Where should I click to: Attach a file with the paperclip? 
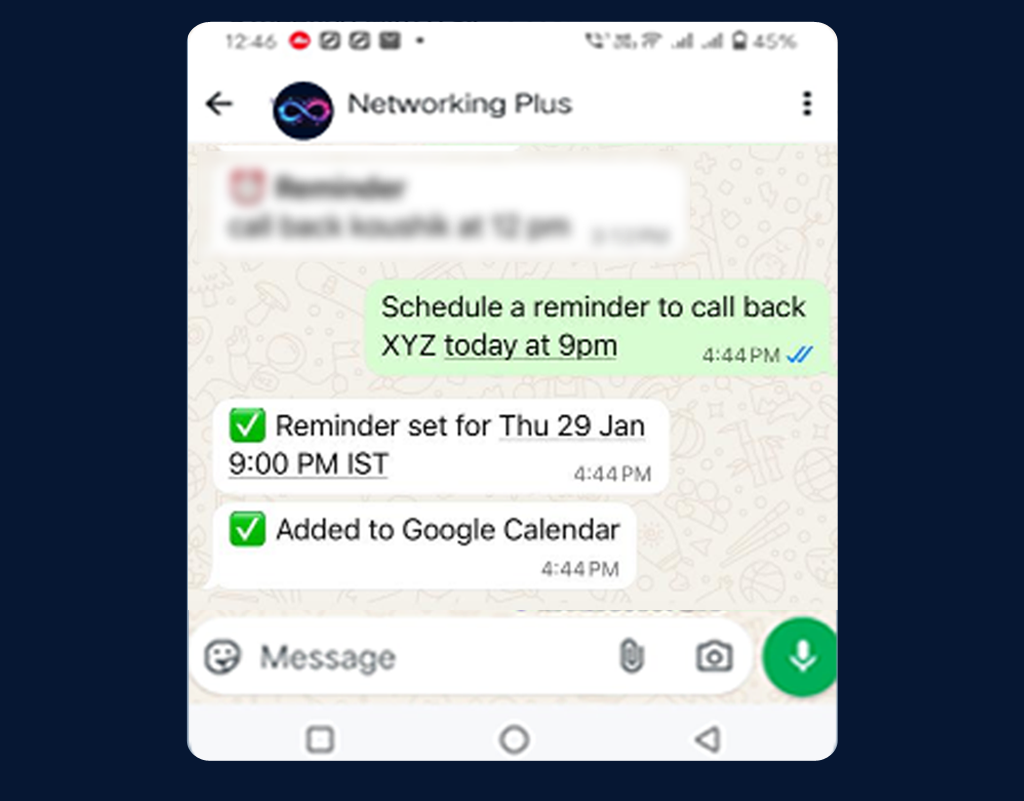[631, 657]
